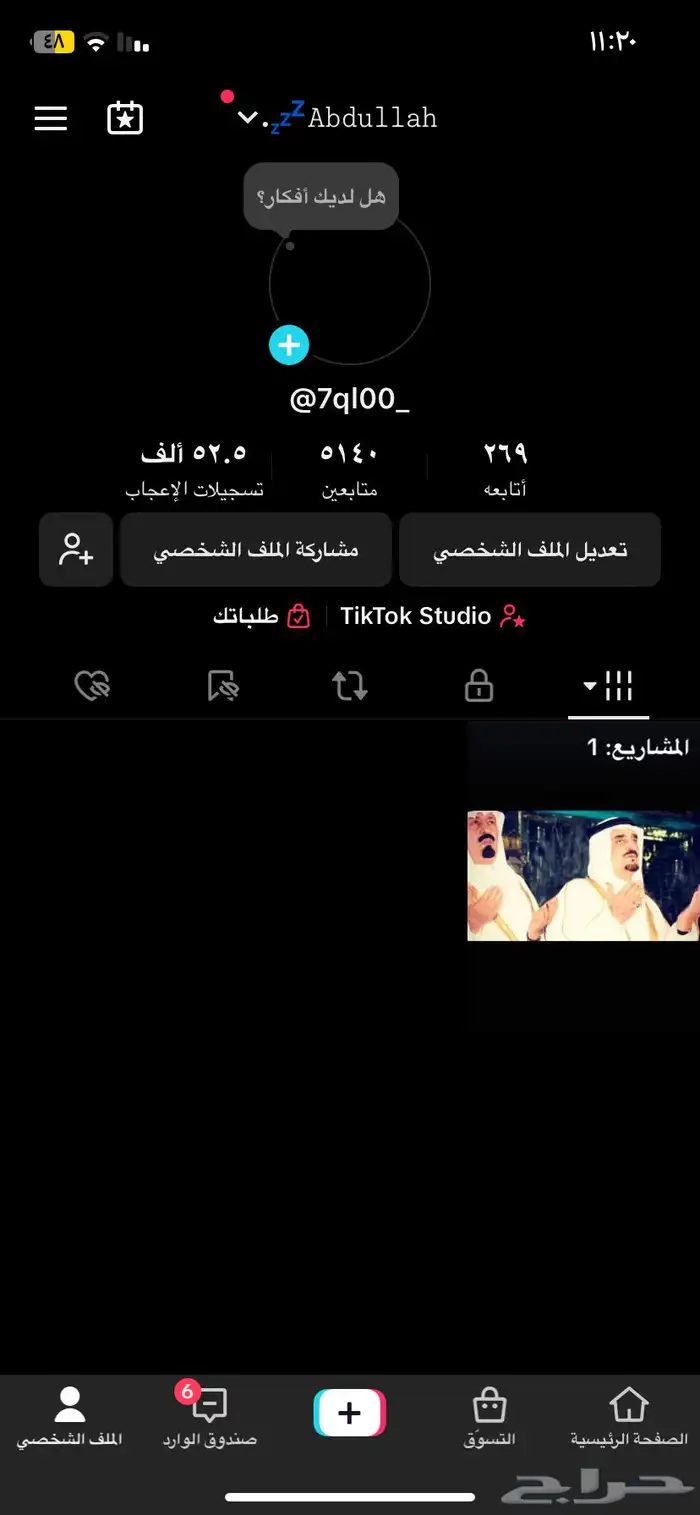Viewport: 700px width, 1515px height.
Task: Tap تعديل الملف الشخصي button
Action: [529, 550]
